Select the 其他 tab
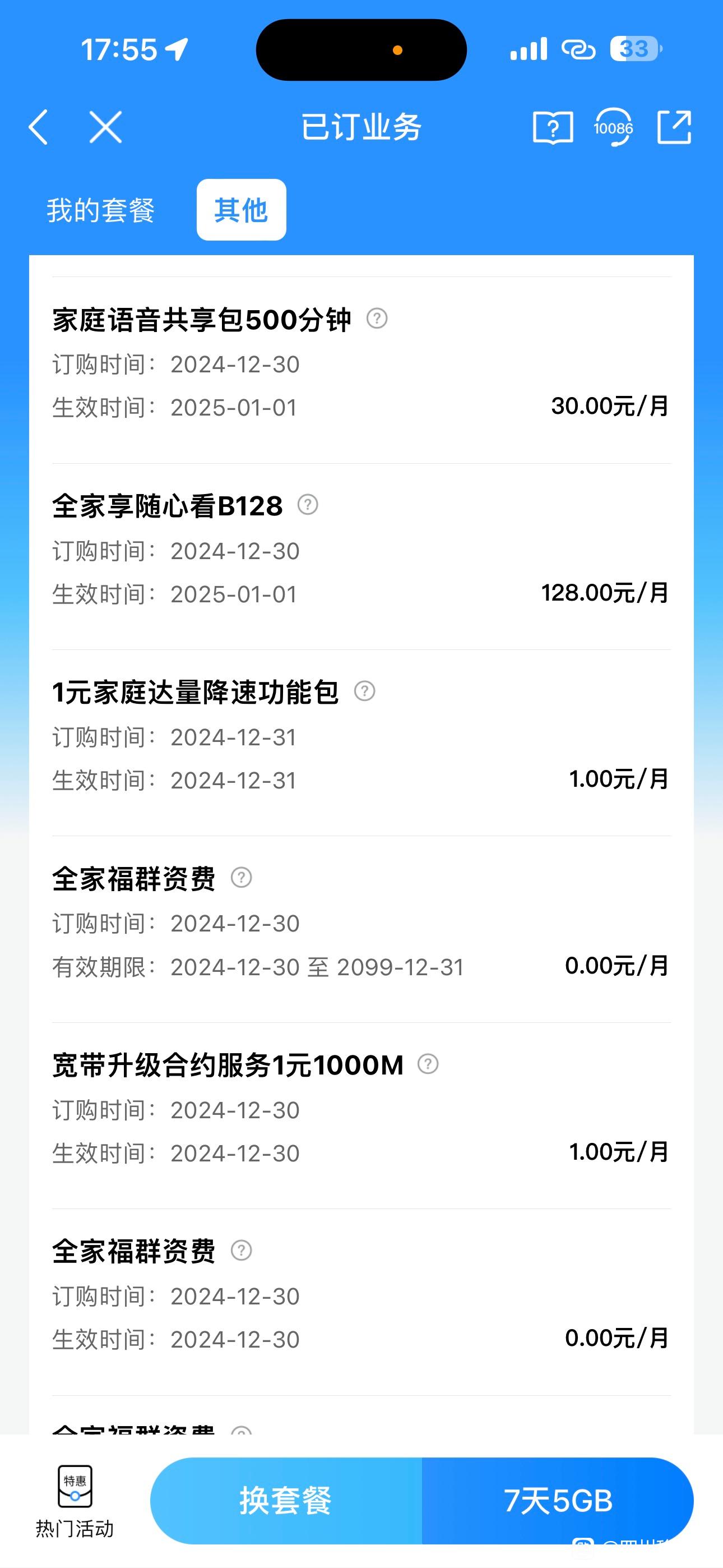The height and width of the screenshot is (1568, 723). point(241,210)
